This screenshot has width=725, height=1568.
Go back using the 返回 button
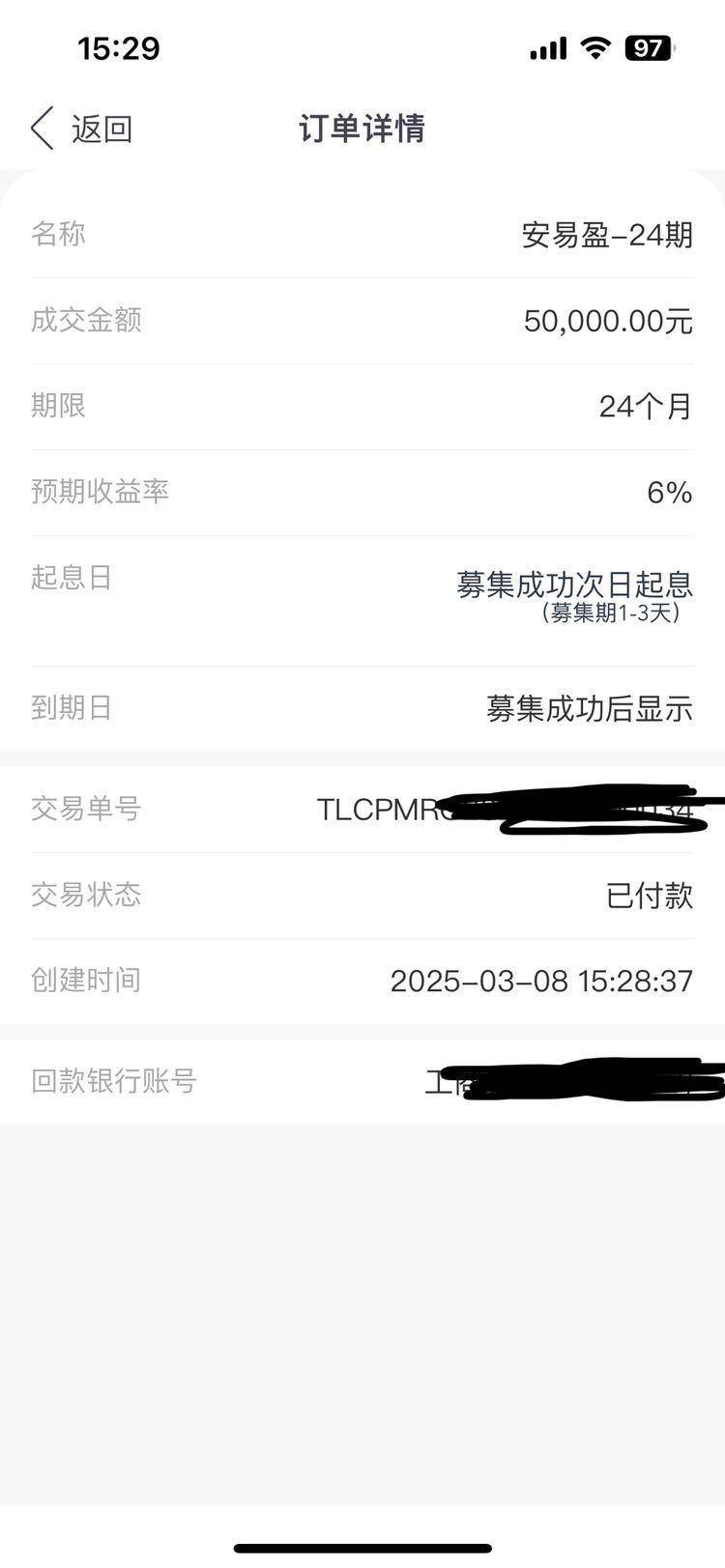click(82, 128)
